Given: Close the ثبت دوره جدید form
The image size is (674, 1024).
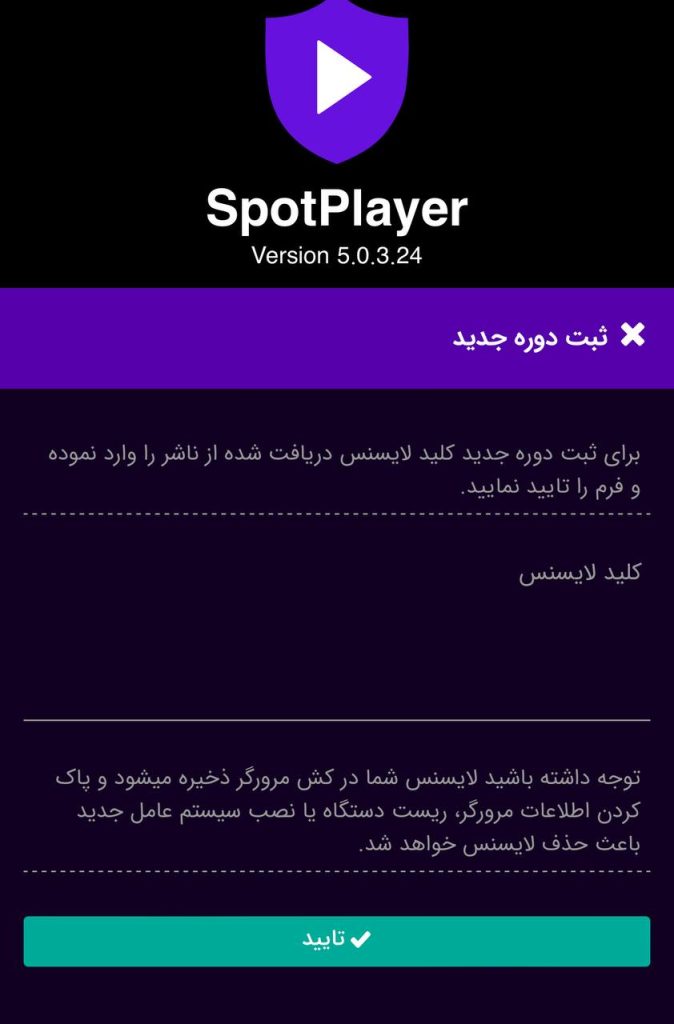Looking at the screenshot, I should (x=633, y=336).
